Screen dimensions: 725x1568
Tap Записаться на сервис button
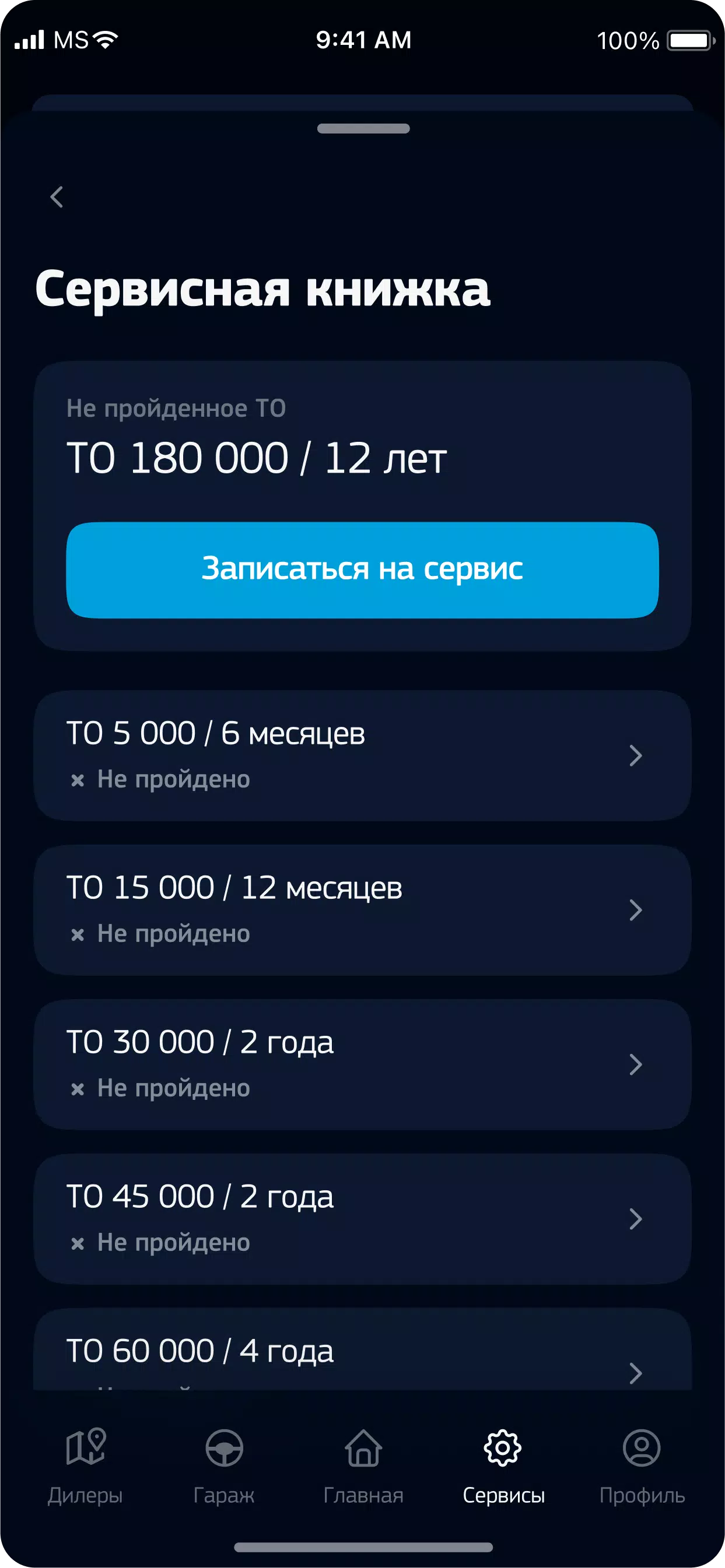363,569
